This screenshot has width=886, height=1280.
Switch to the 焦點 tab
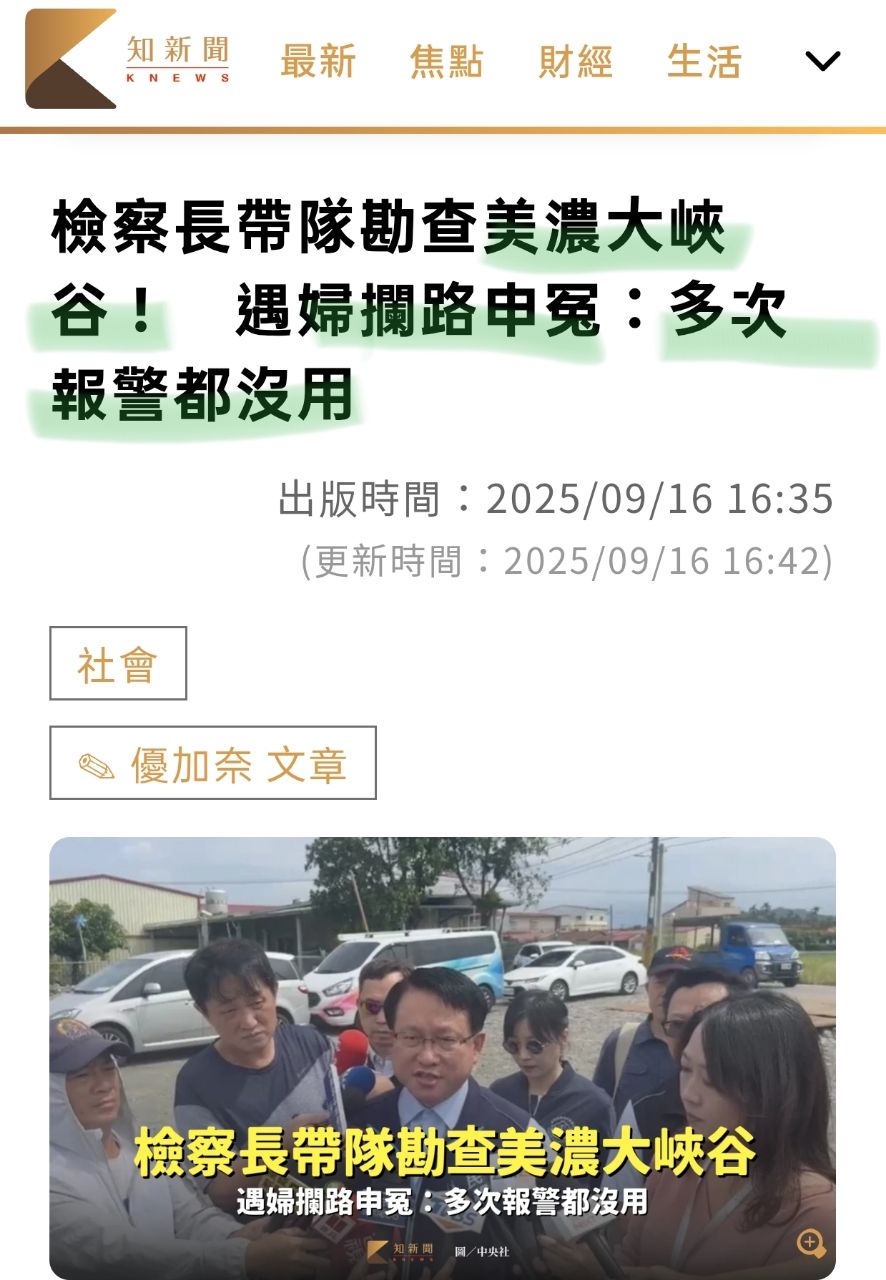(x=446, y=62)
